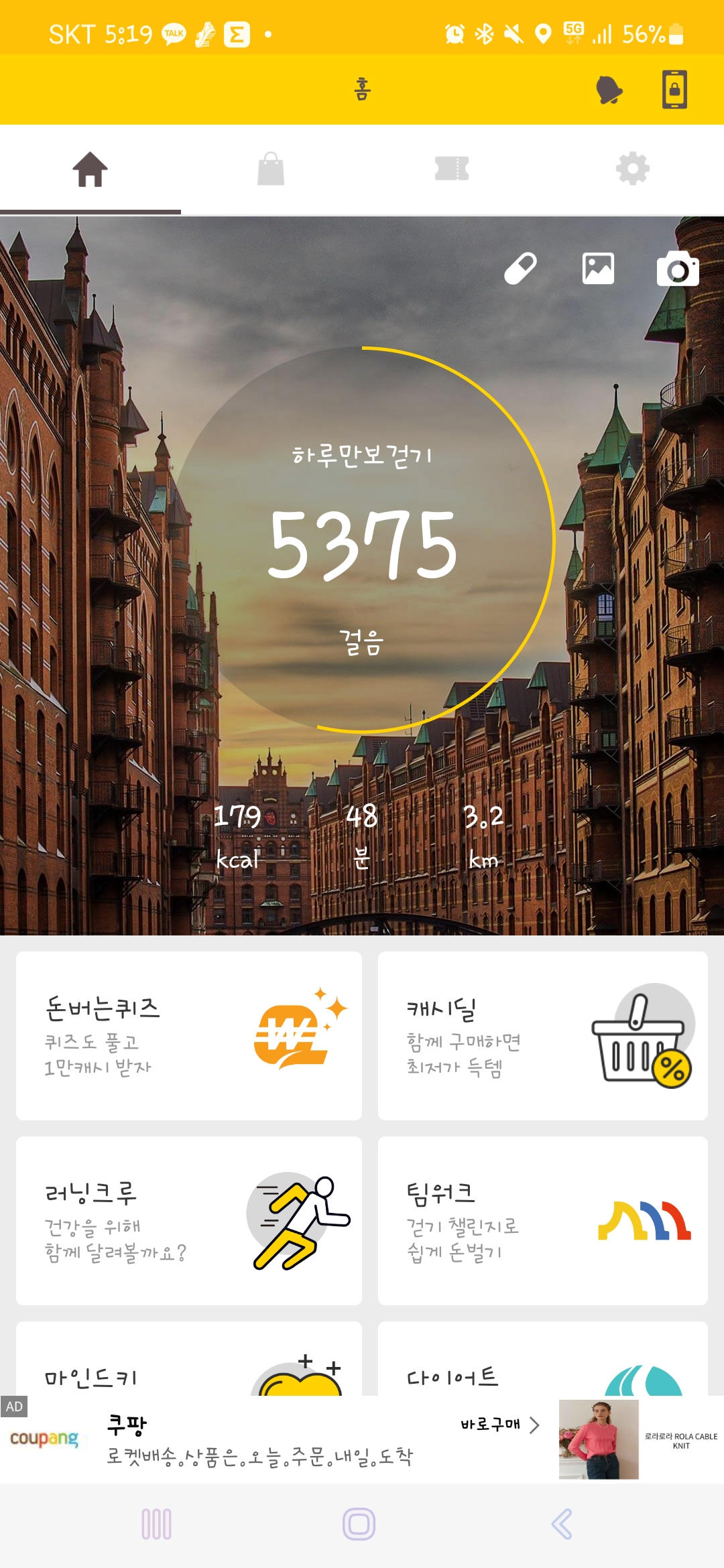Image resolution: width=724 pixels, height=1568 pixels.
Task: Open the notifications bell
Action: (609, 90)
